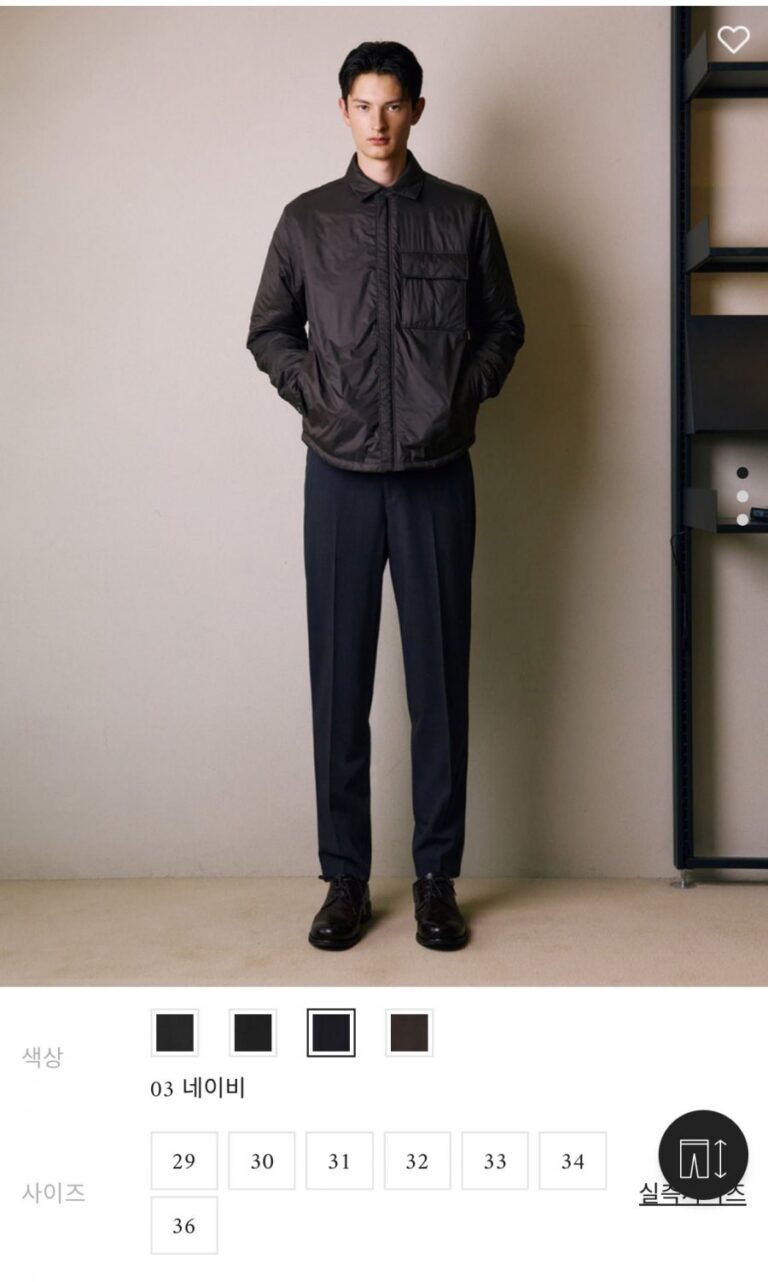
Task: Select the first black color swatch
Action: 175,1033
